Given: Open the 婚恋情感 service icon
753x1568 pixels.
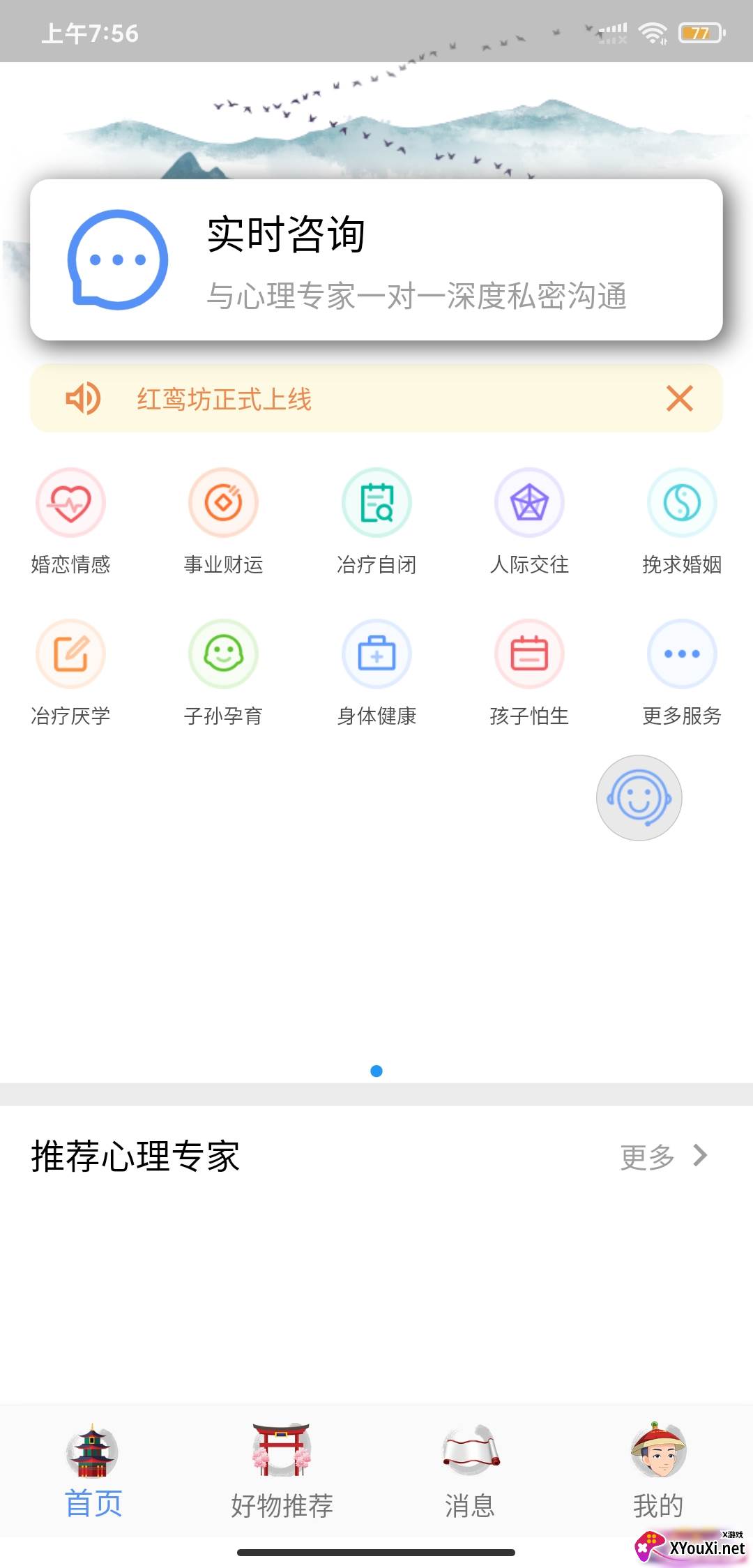Looking at the screenshot, I should [x=70, y=502].
